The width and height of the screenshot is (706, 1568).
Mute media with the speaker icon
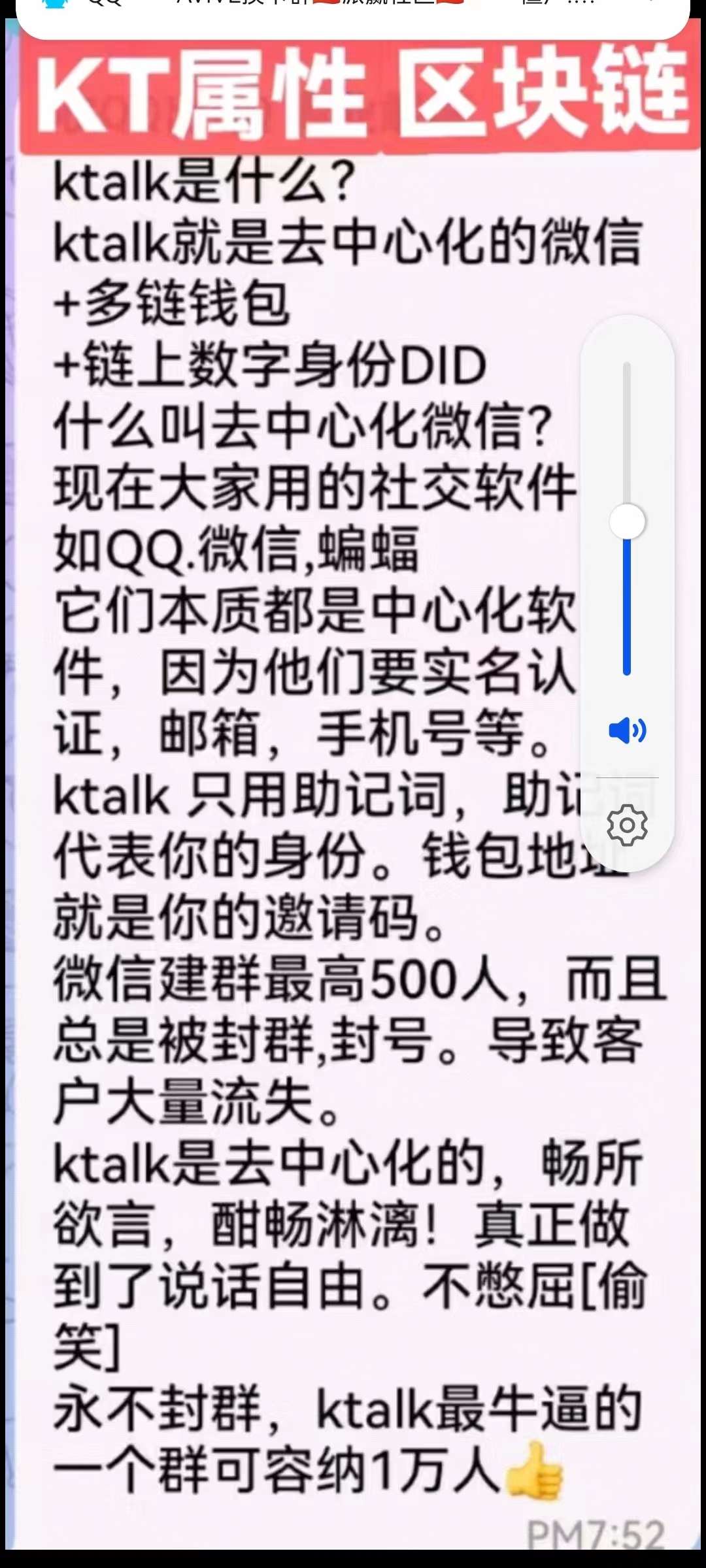pyautogui.click(x=627, y=730)
